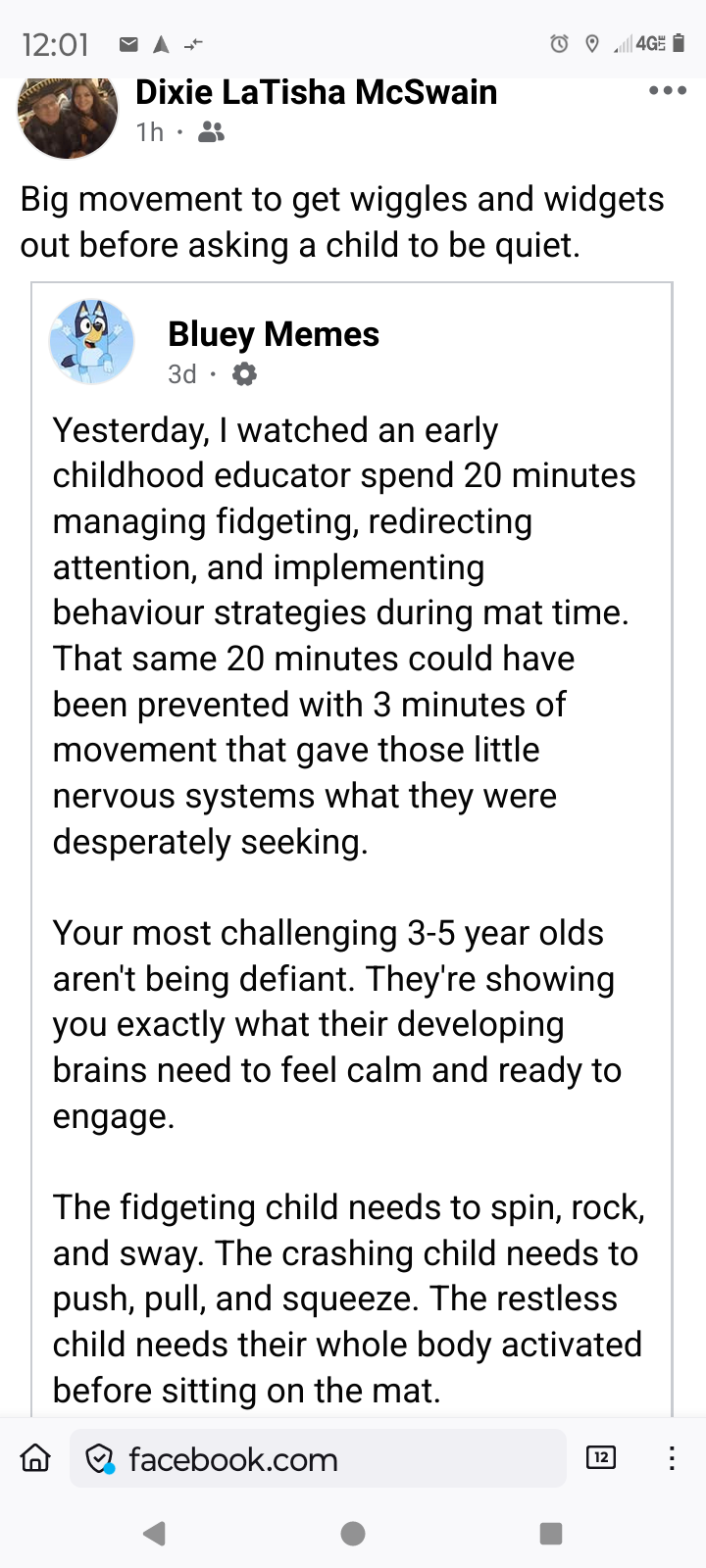
Task: Tap the system home button
Action: [353, 1533]
